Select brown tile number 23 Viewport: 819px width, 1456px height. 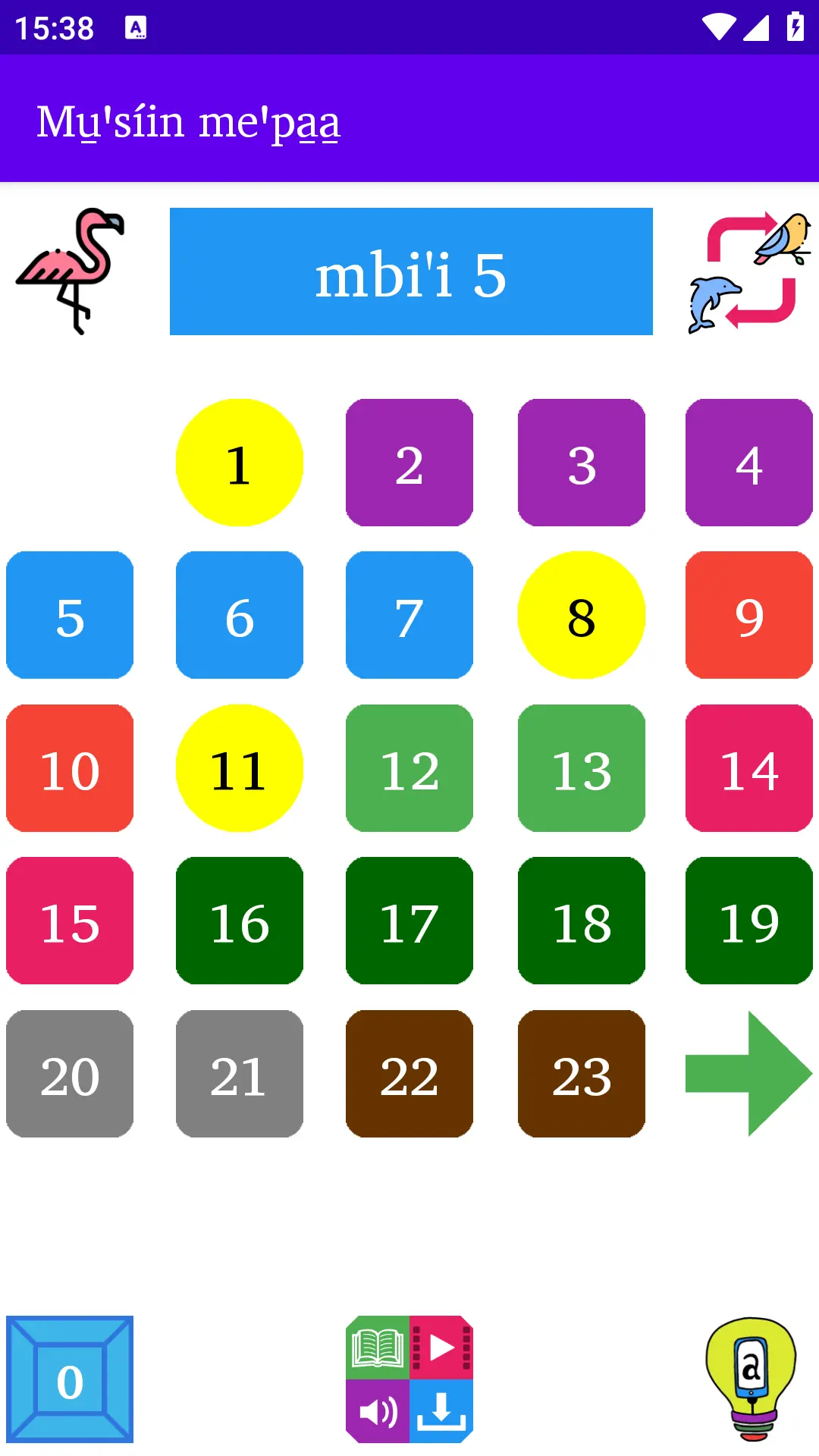click(x=582, y=1074)
